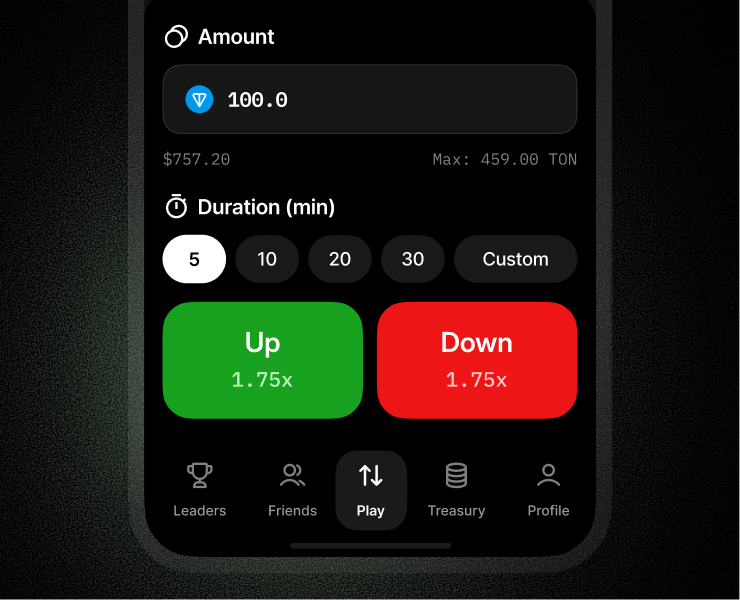
Task: Open the Treasury tab
Action: [456, 490]
